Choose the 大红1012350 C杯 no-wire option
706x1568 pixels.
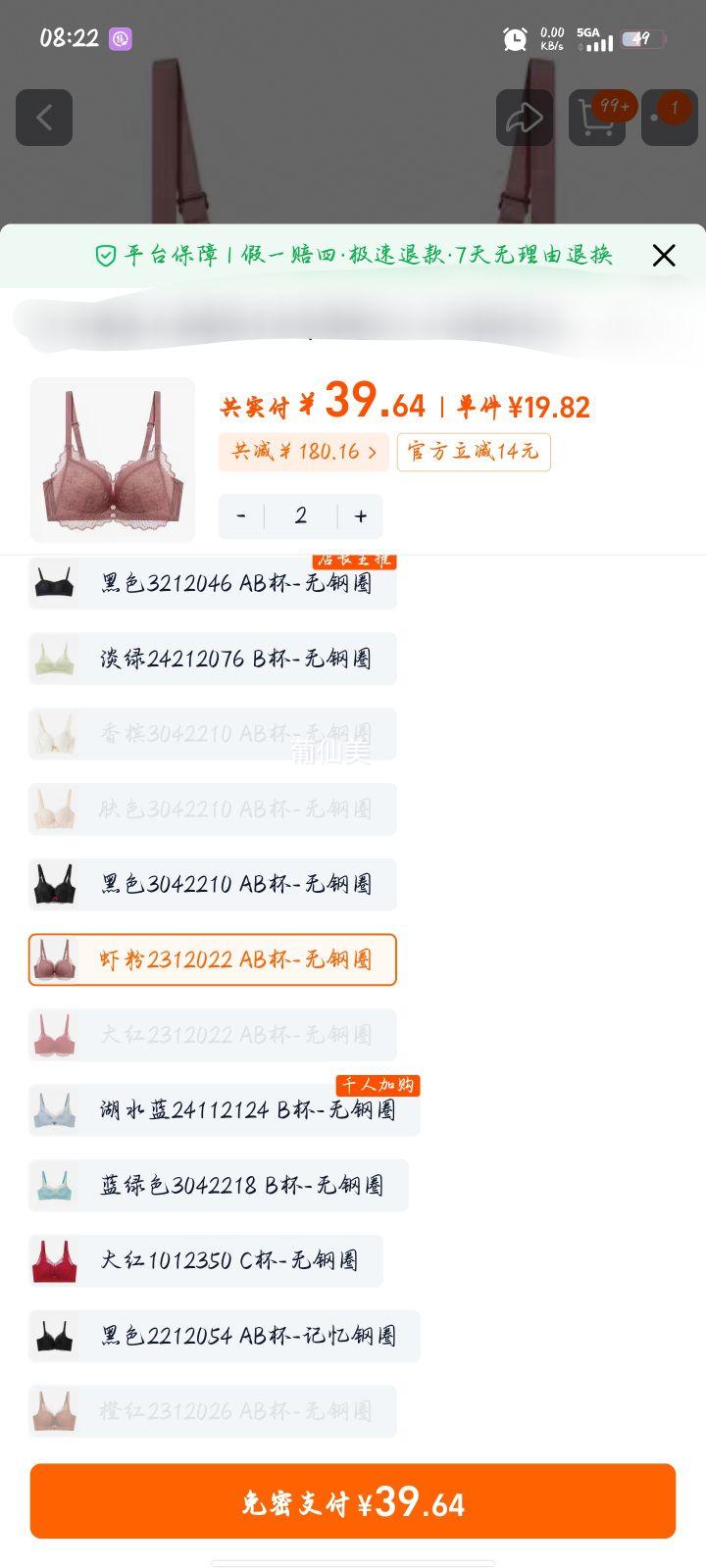click(x=203, y=1261)
